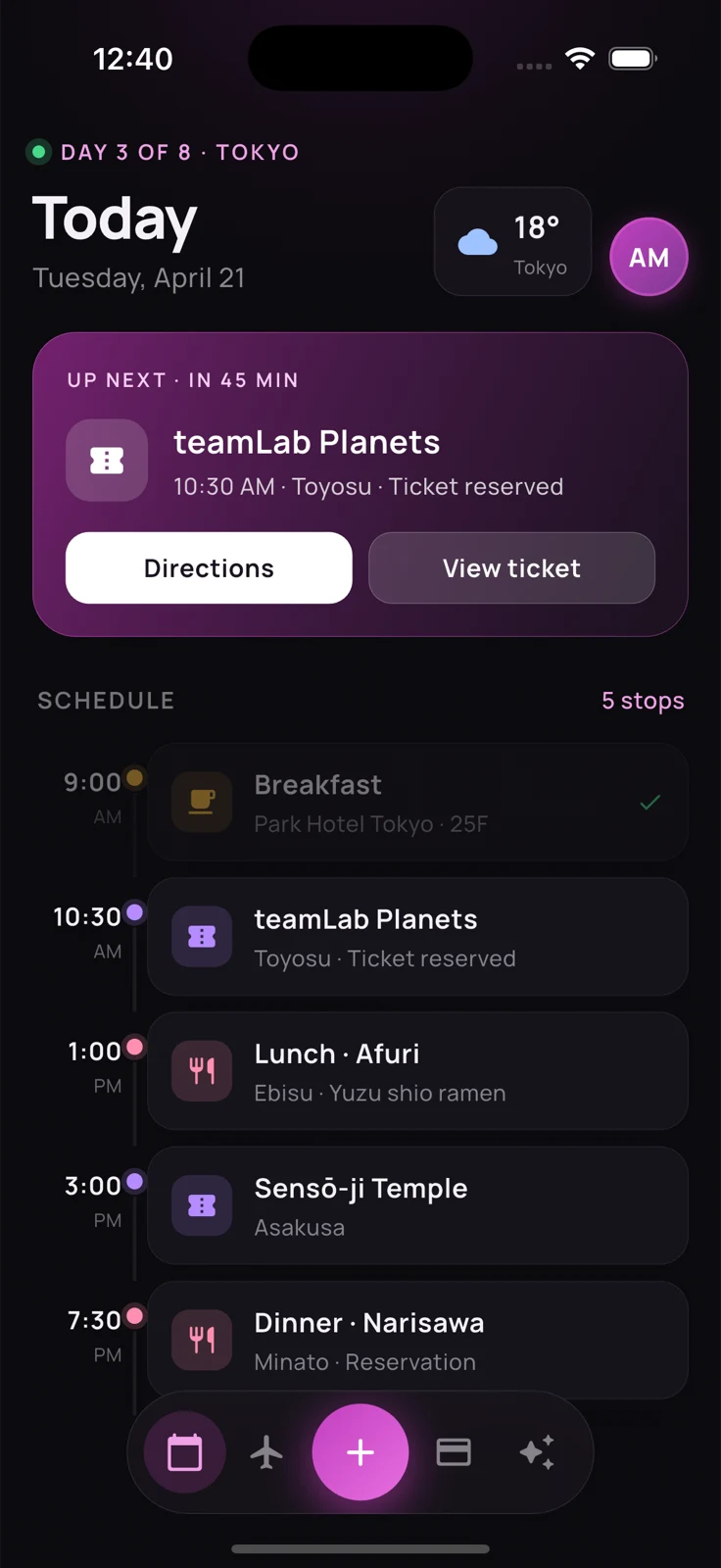721x1568 pixels.
Task: Open the Breakfast schedule entry
Action: (417, 803)
